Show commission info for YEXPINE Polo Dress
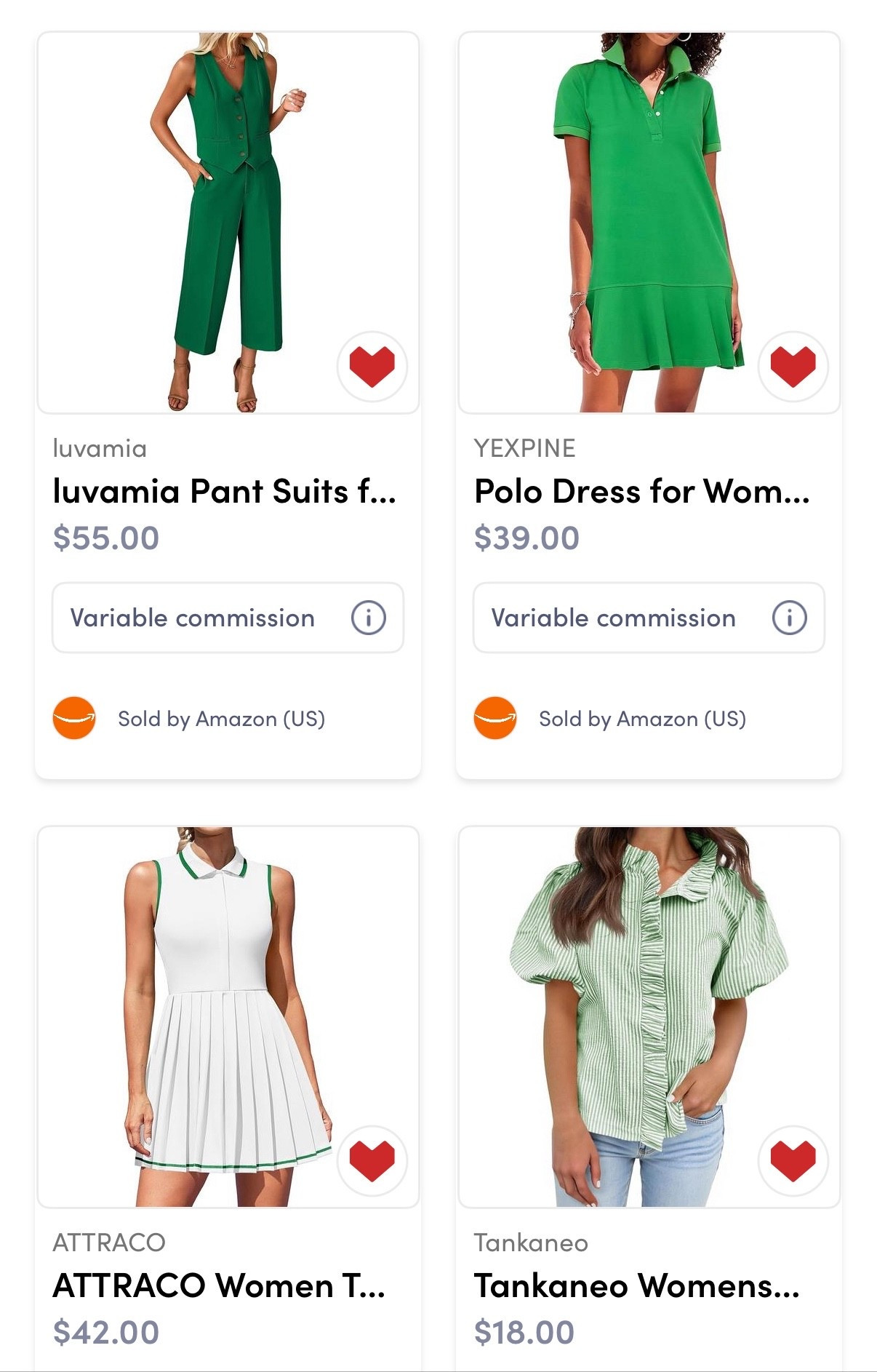The width and height of the screenshot is (877, 1372). pyautogui.click(x=789, y=618)
